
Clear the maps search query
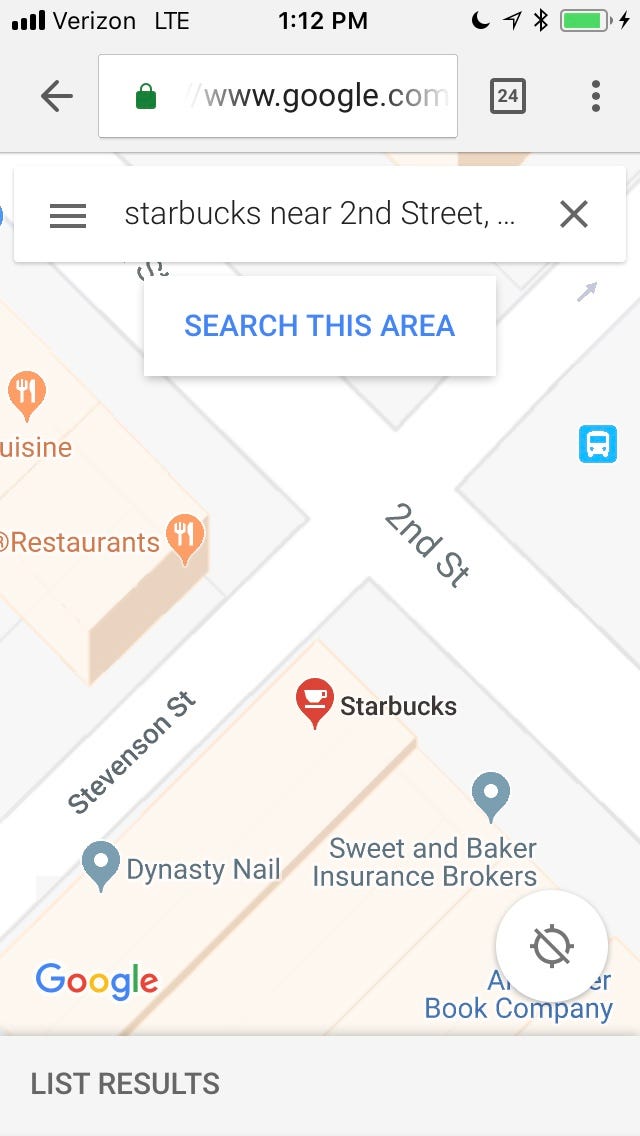click(573, 214)
